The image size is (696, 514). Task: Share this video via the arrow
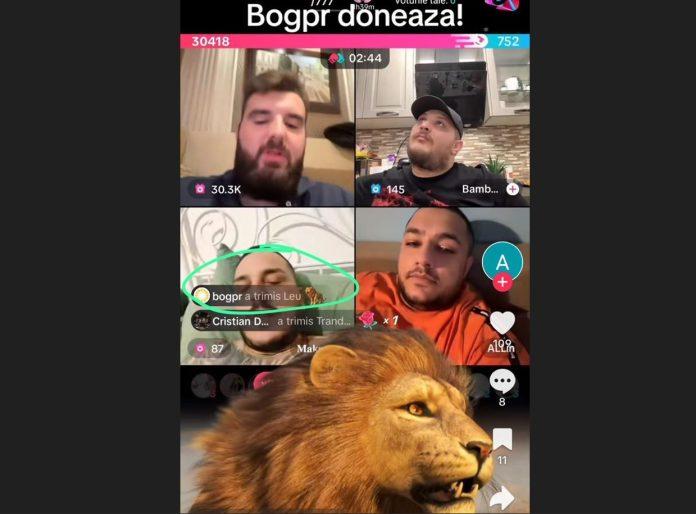tap(502, 497)
